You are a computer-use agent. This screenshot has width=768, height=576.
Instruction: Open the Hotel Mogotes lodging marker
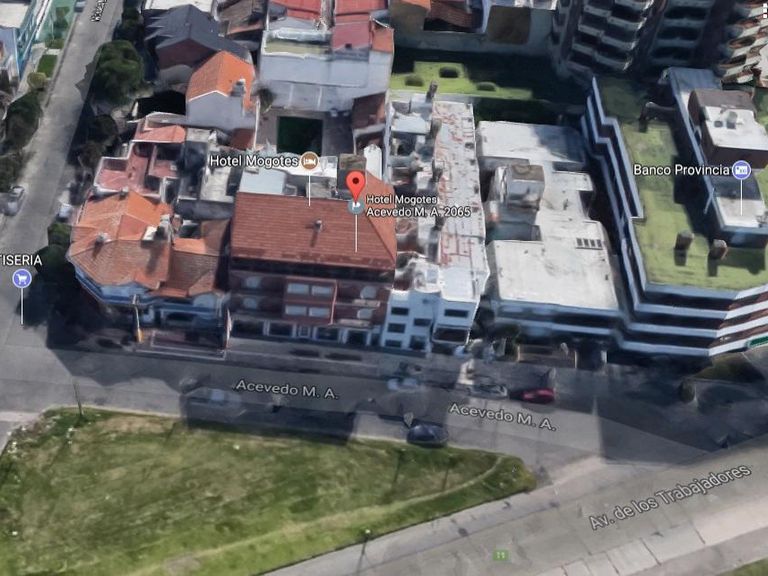click(x=310, y=160)
